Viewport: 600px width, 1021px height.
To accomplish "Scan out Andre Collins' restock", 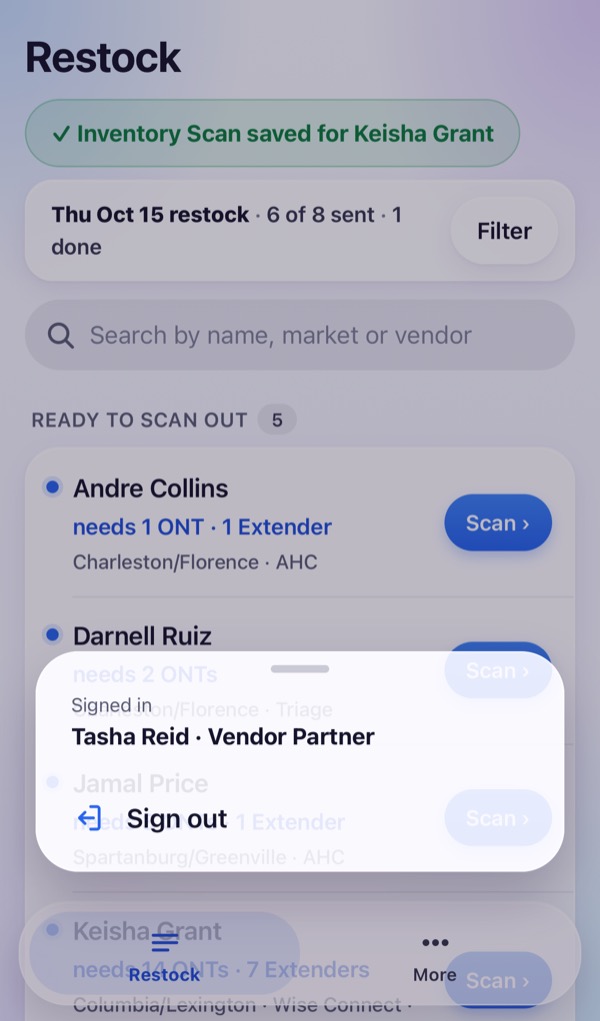I will [x=498, y=523].
